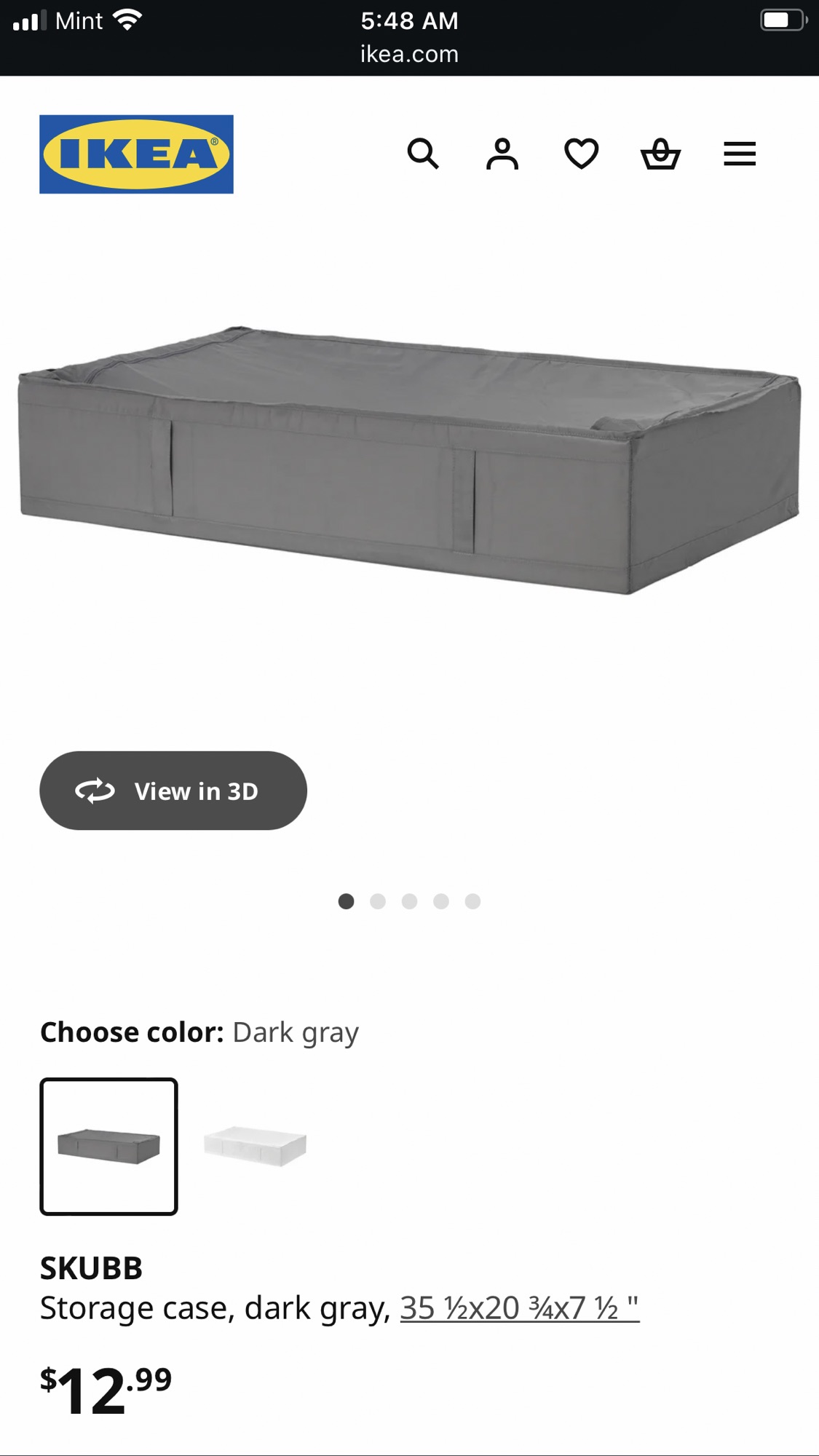Jump to the second image indicator dot
819x1456 pixels.
click(x=378, y=901)
